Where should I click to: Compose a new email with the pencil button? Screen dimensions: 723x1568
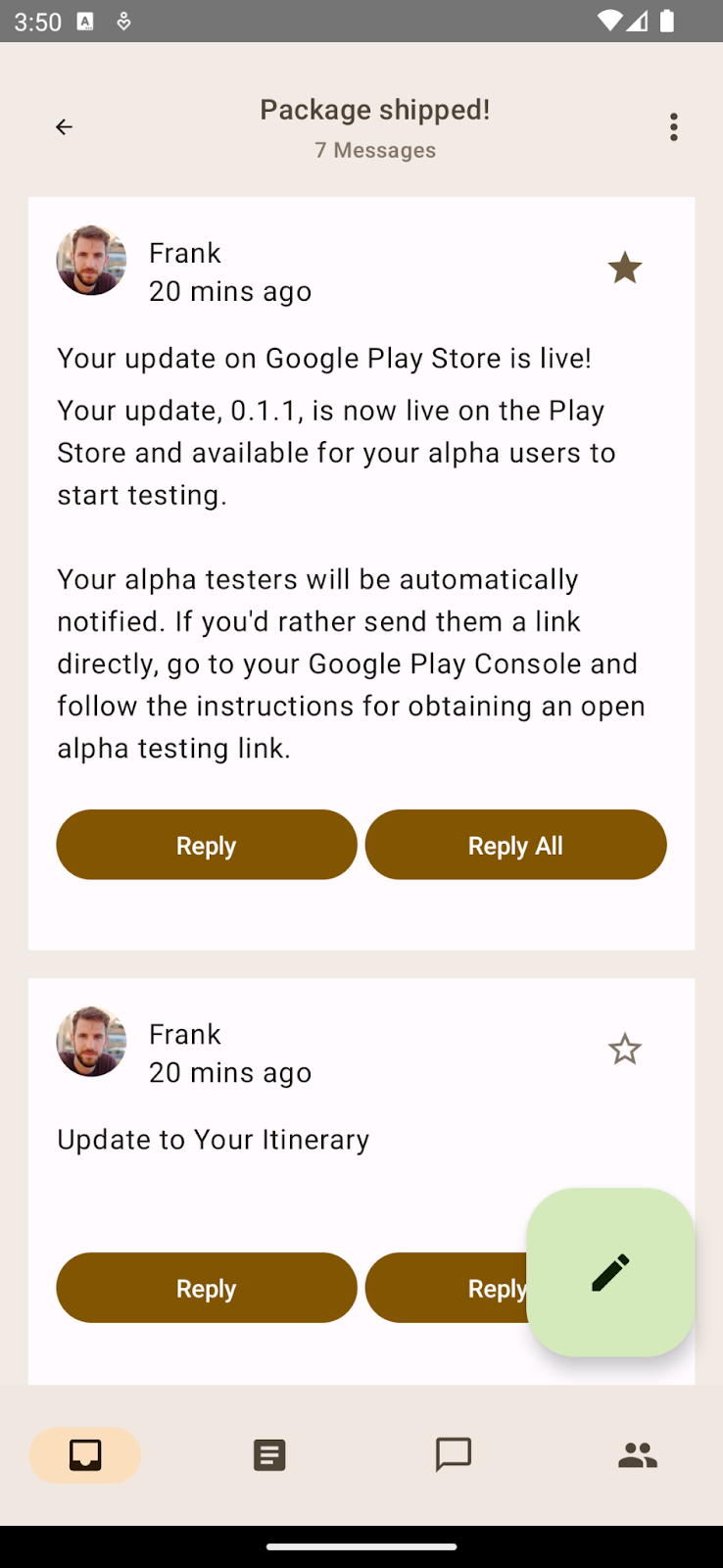[609, 1272]
